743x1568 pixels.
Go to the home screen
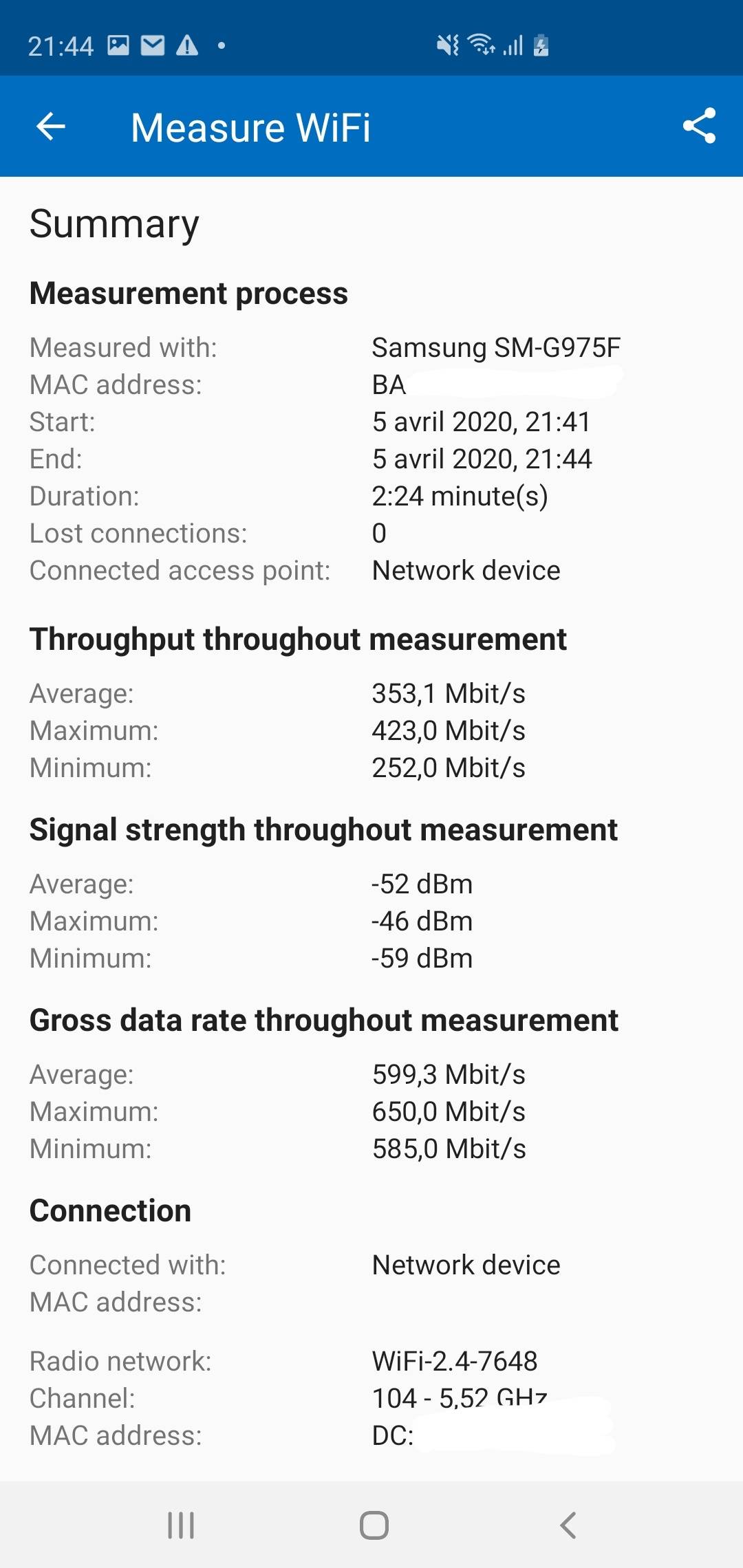pyautogui.click(x=374, y=1525)
